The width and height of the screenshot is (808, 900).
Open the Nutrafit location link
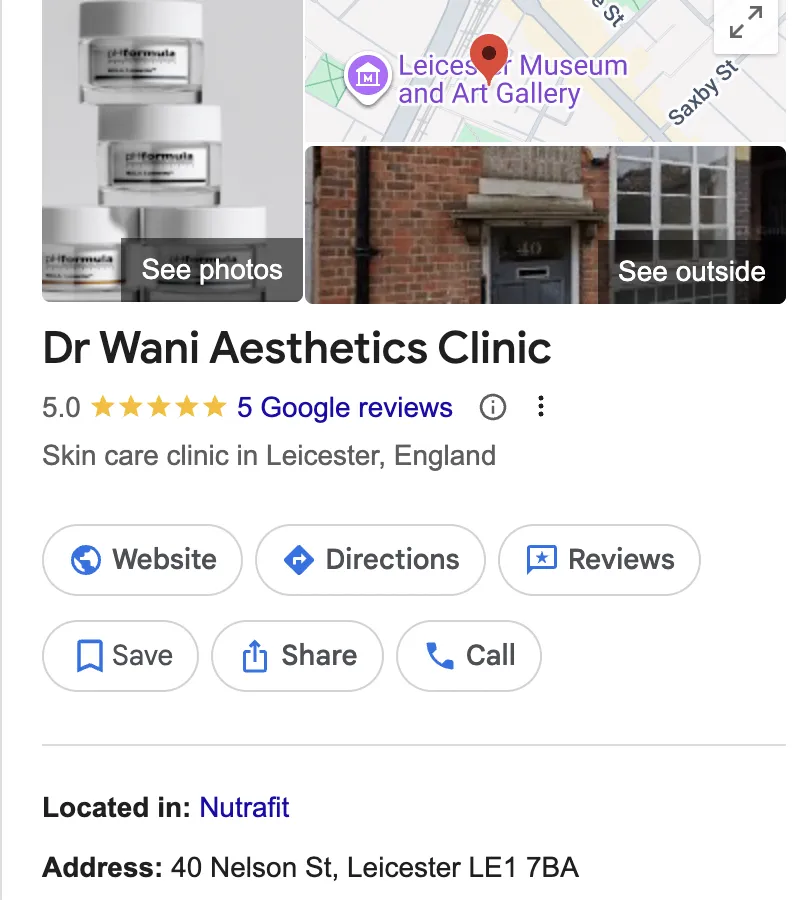tap(245, 807)
